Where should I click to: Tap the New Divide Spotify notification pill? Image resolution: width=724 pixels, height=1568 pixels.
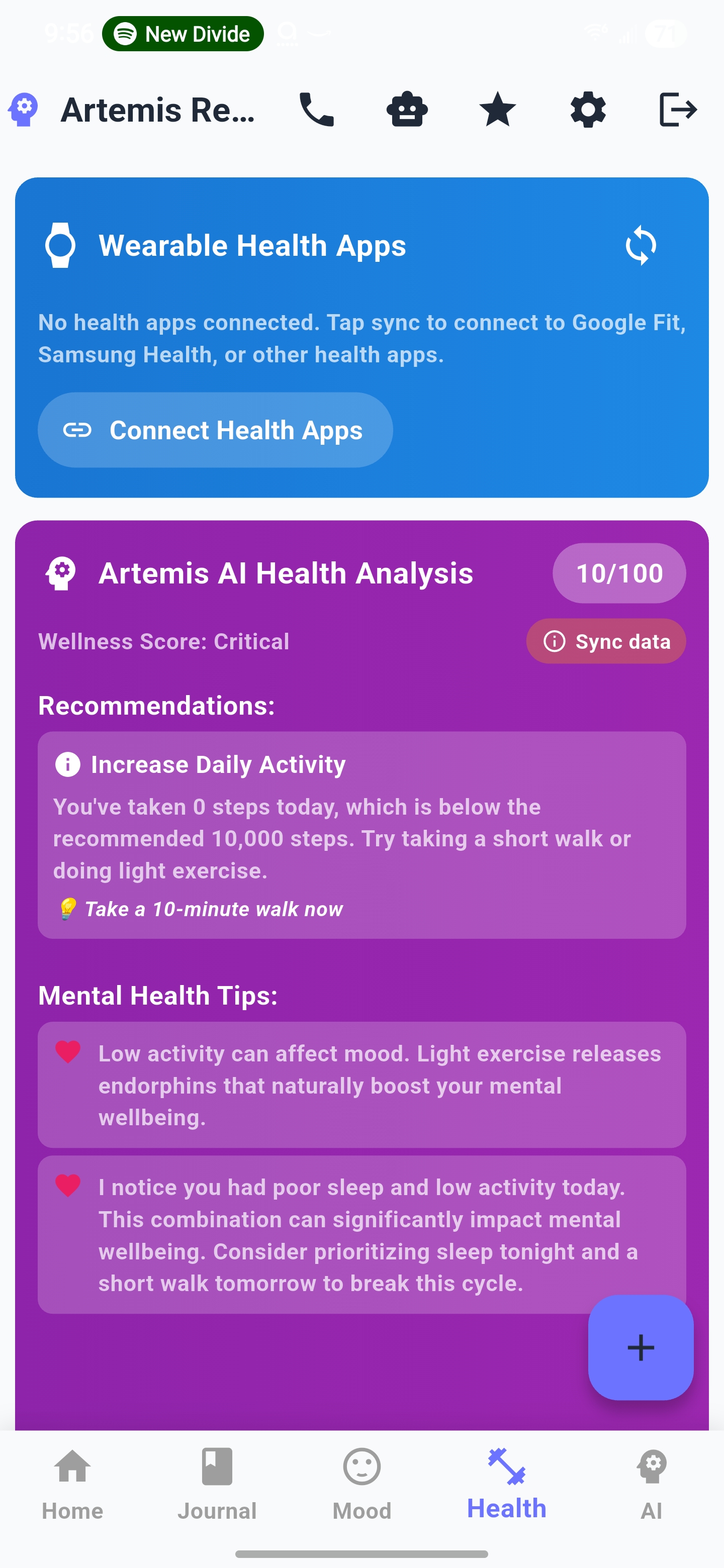(x=182, y=34)
